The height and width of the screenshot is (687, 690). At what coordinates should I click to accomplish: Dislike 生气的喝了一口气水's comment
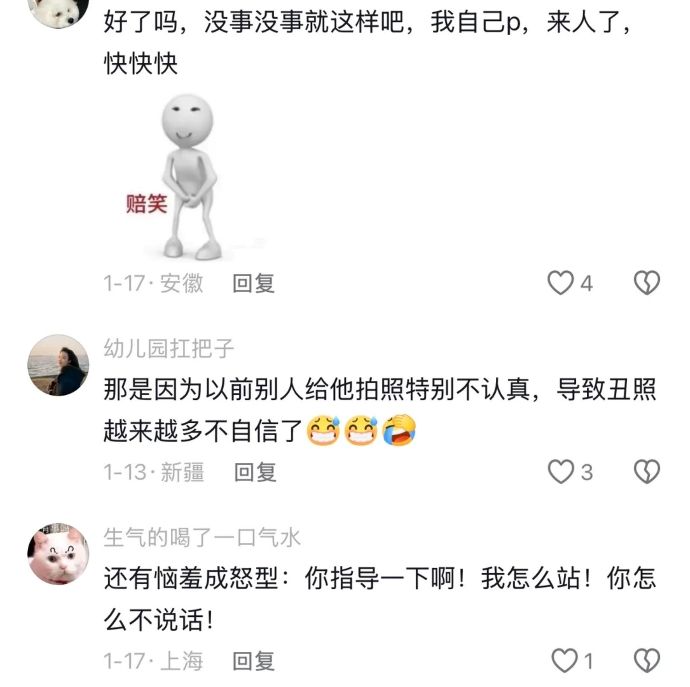pyautogui.click(x=647, y=660)
